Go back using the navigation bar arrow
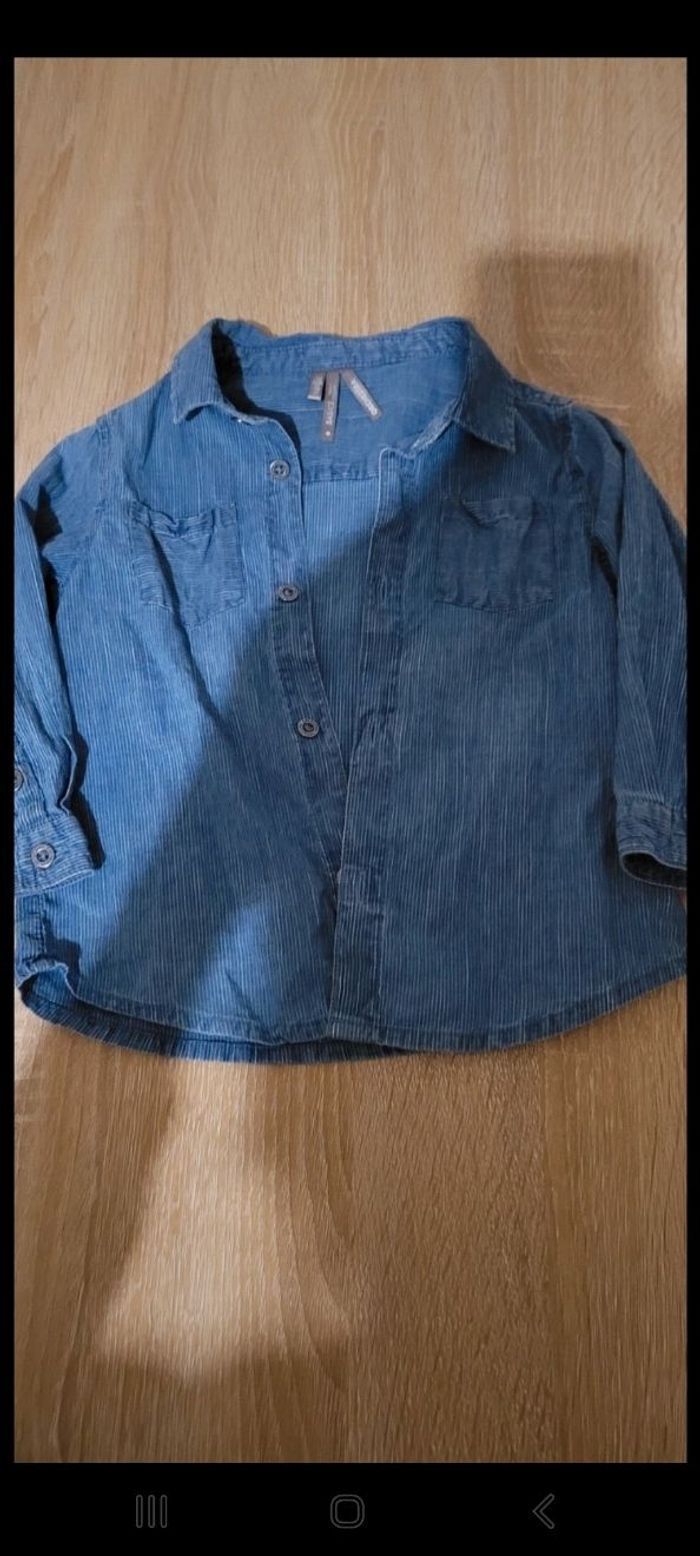The image size is (700, 1556). click(543, 1511)
